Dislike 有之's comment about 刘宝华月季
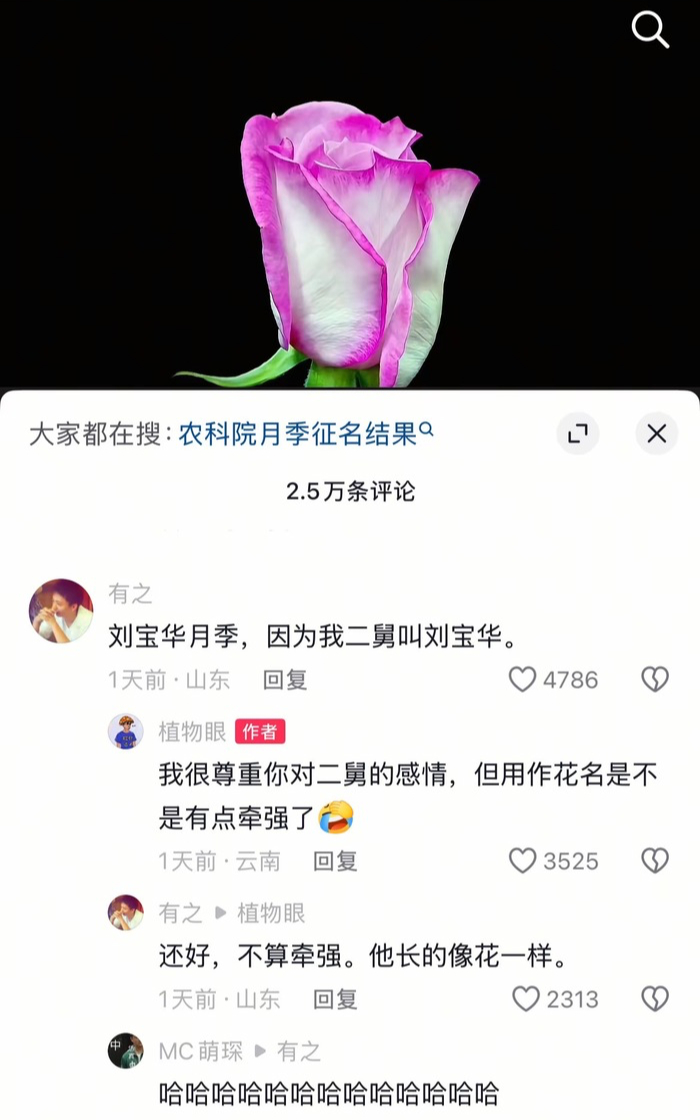This screenshot has height=1120, width=700. coord(655,680)
